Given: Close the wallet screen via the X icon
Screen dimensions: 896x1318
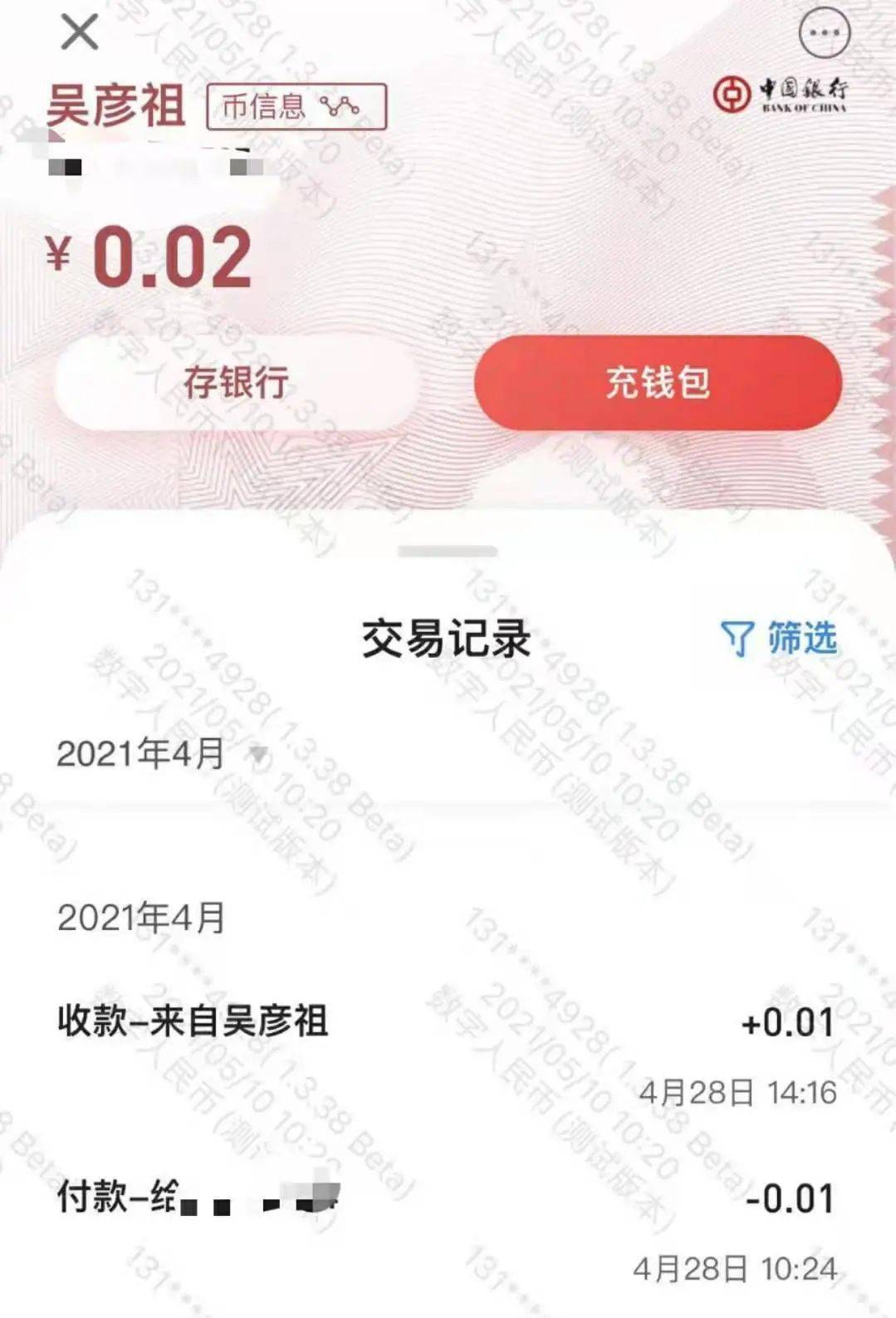Looking at the screenshot, I should (77, 35).
